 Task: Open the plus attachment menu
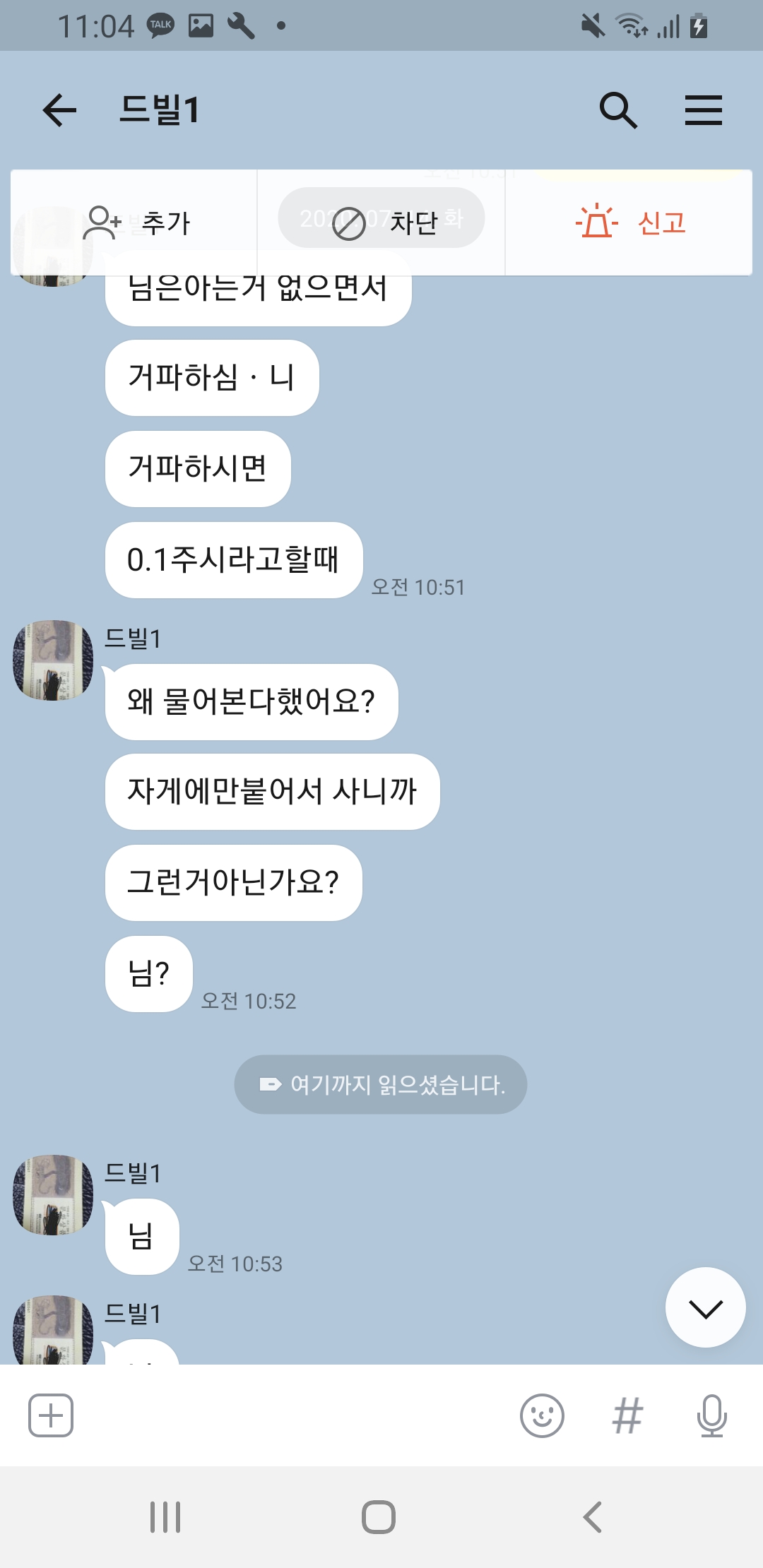[x=51, y=1415]
